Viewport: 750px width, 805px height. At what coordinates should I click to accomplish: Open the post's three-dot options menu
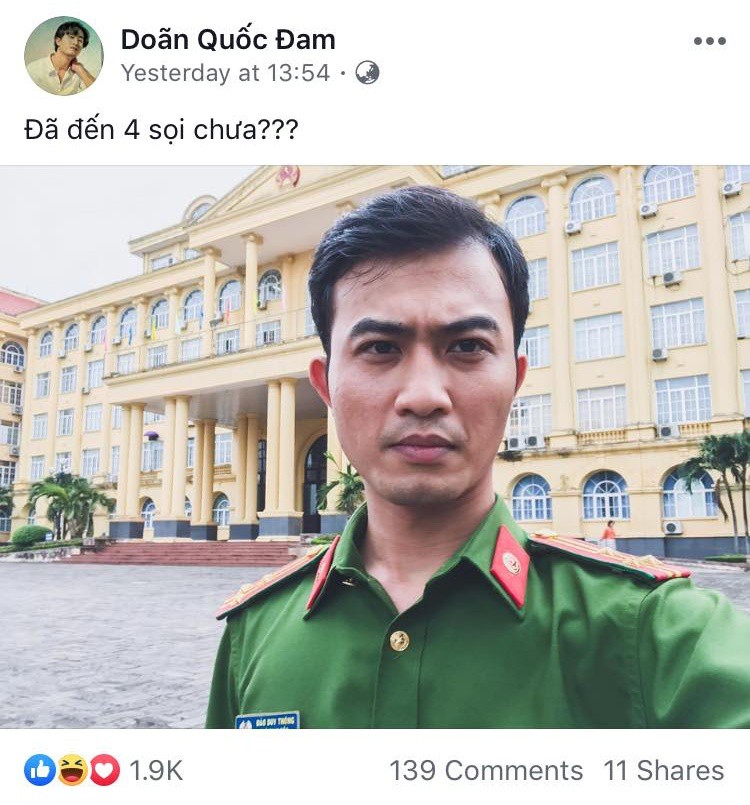coord(709,41)
